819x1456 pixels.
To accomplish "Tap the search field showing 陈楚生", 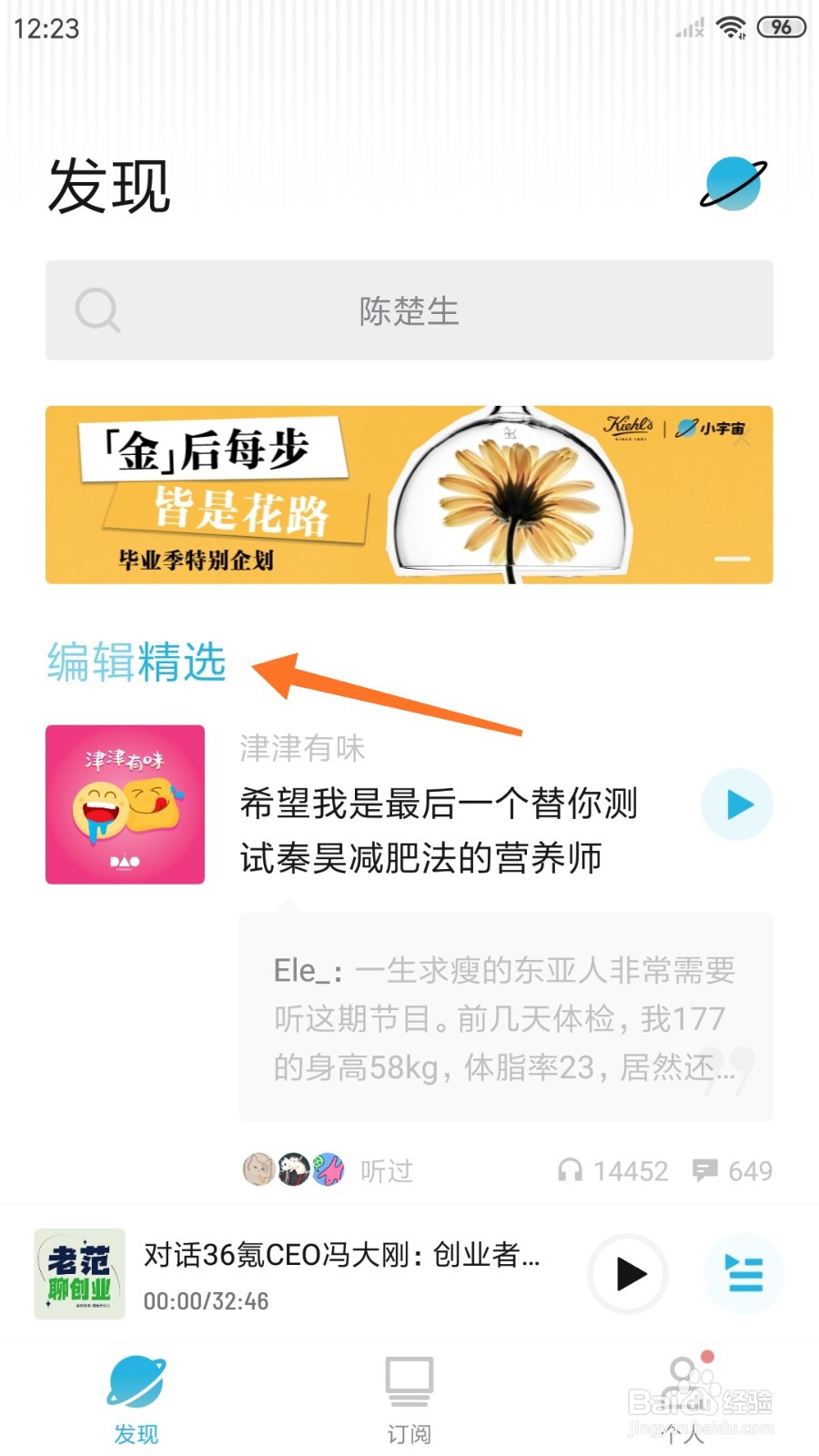I will tap(409, 310).
